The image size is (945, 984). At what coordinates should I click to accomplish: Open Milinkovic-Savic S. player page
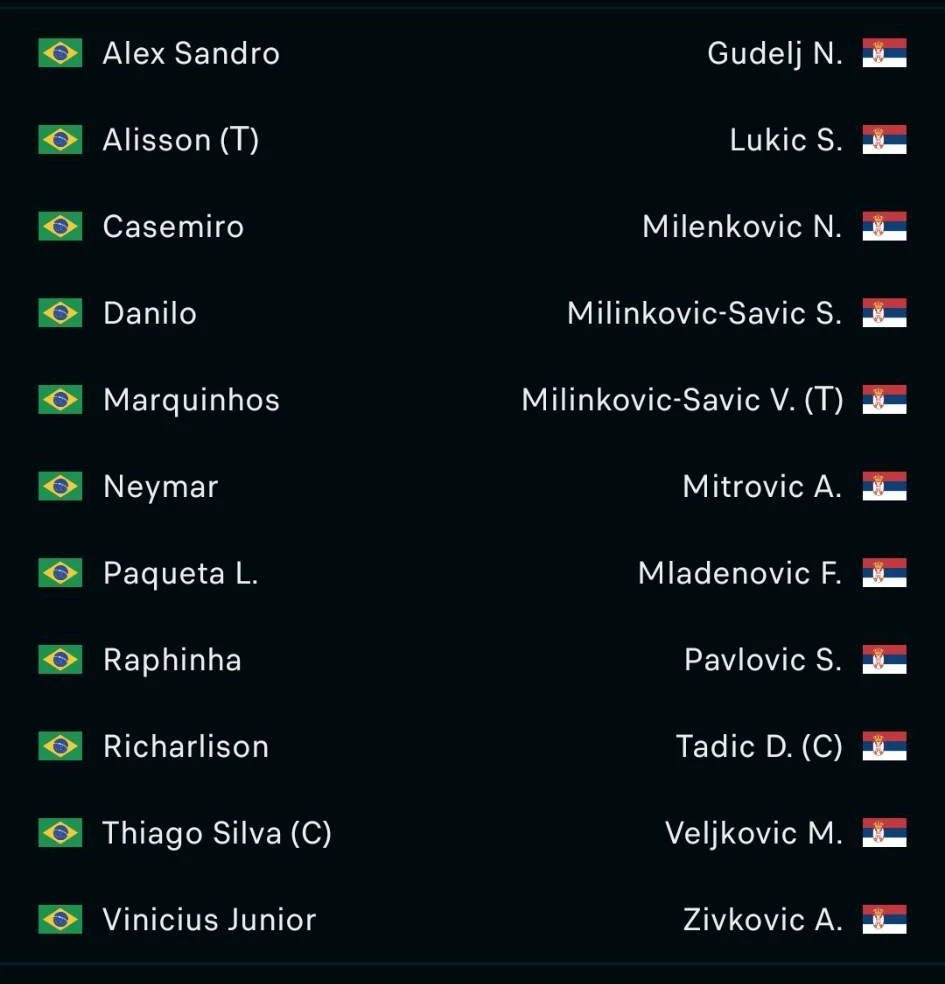[704, 313]
